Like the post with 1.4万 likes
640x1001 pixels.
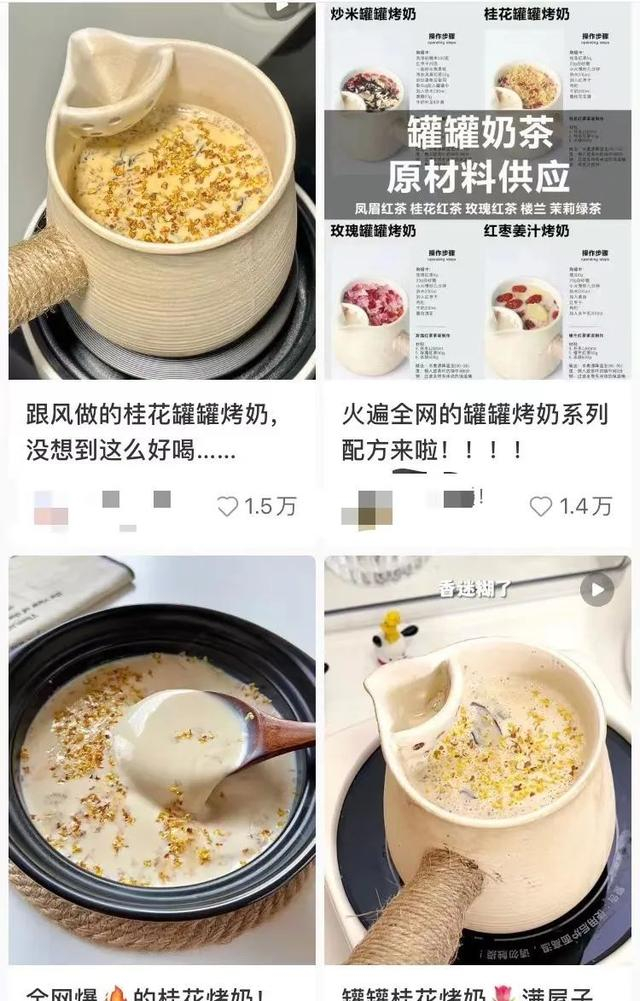(541, 507)
